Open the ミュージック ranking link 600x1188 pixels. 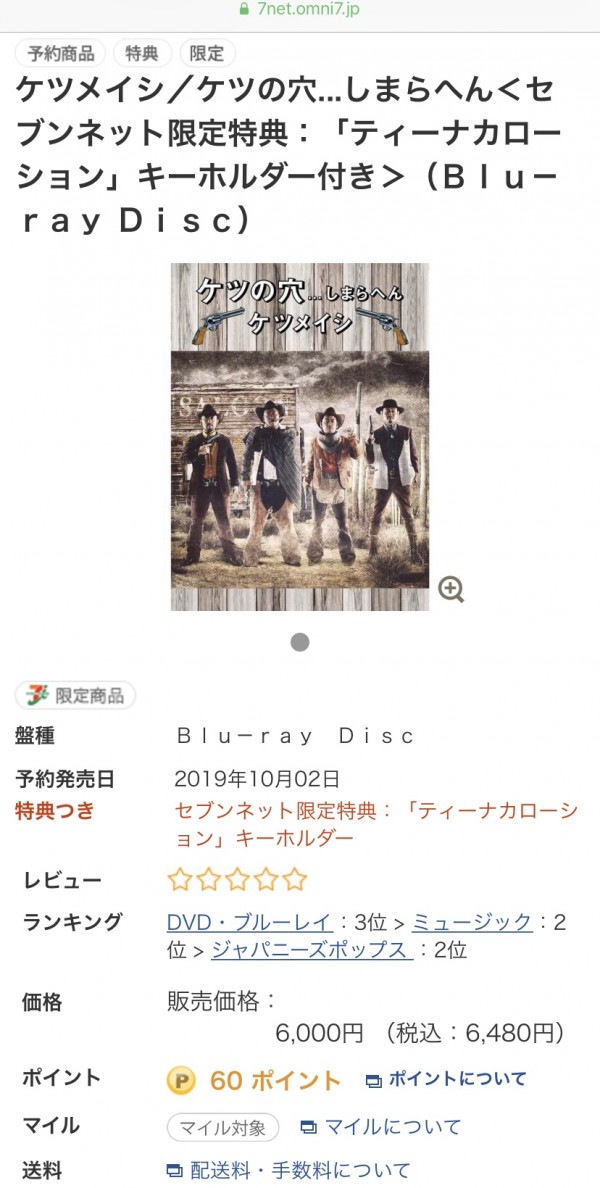471,922
